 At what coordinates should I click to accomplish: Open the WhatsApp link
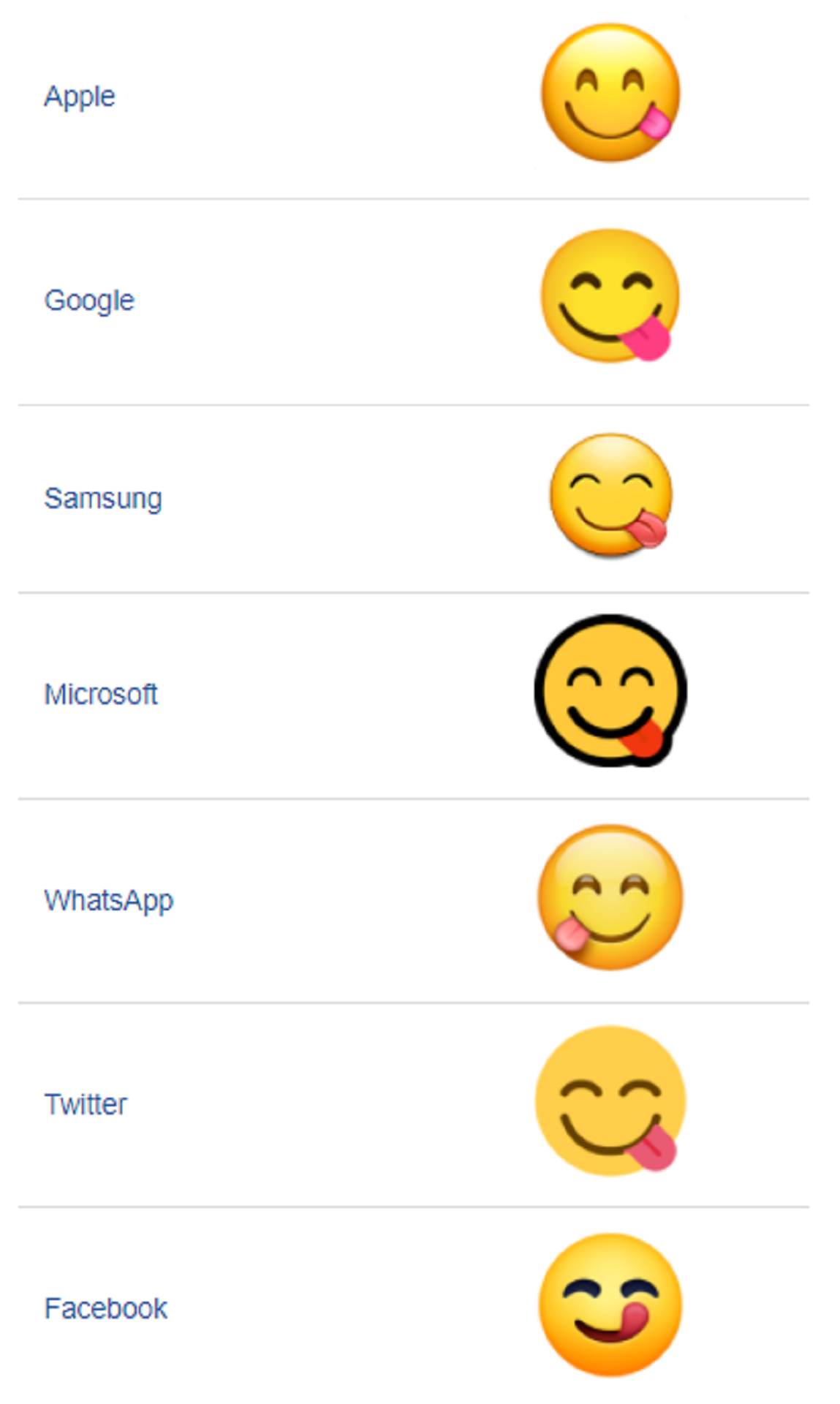(x=109, y=901)
